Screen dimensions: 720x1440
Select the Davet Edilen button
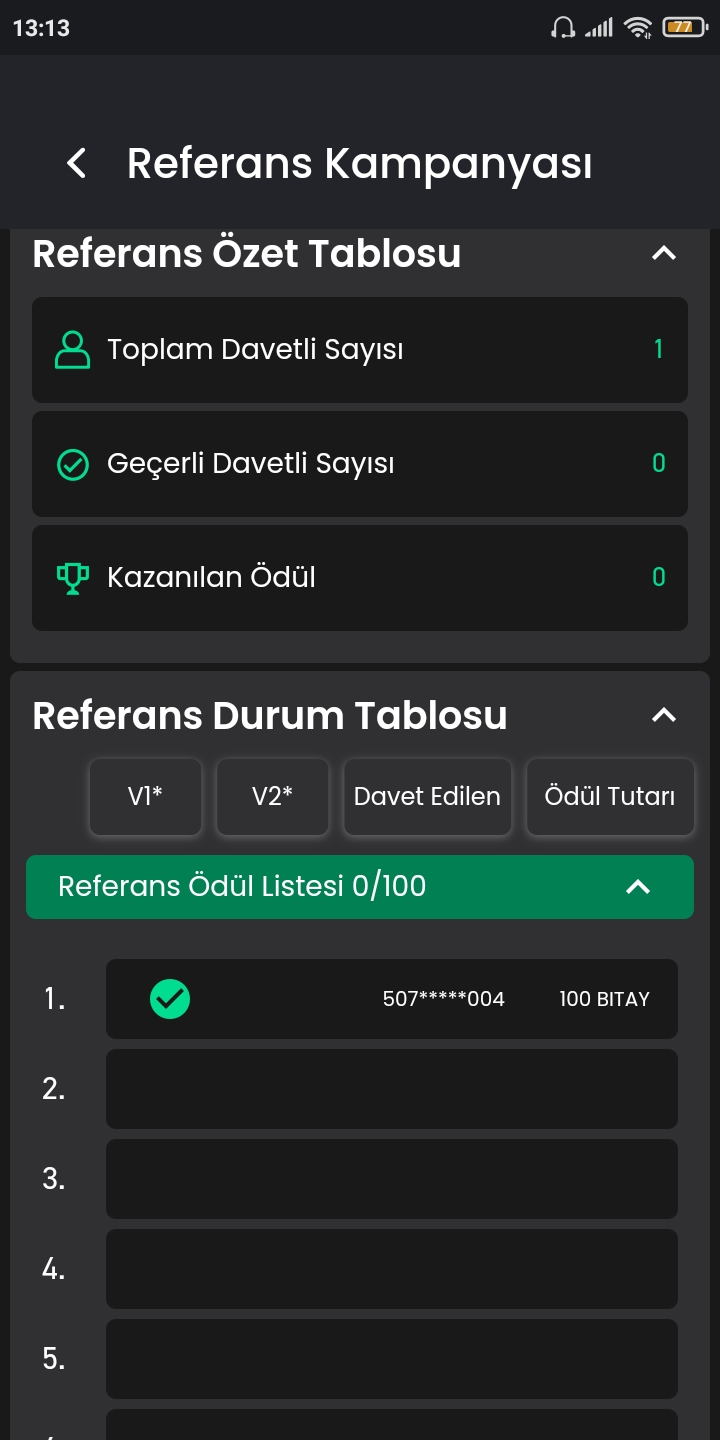click(428, 796)
